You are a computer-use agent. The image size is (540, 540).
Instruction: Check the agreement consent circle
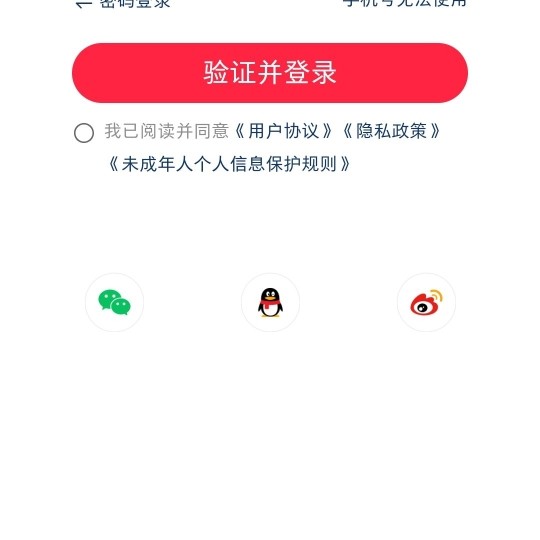[84, 133]
